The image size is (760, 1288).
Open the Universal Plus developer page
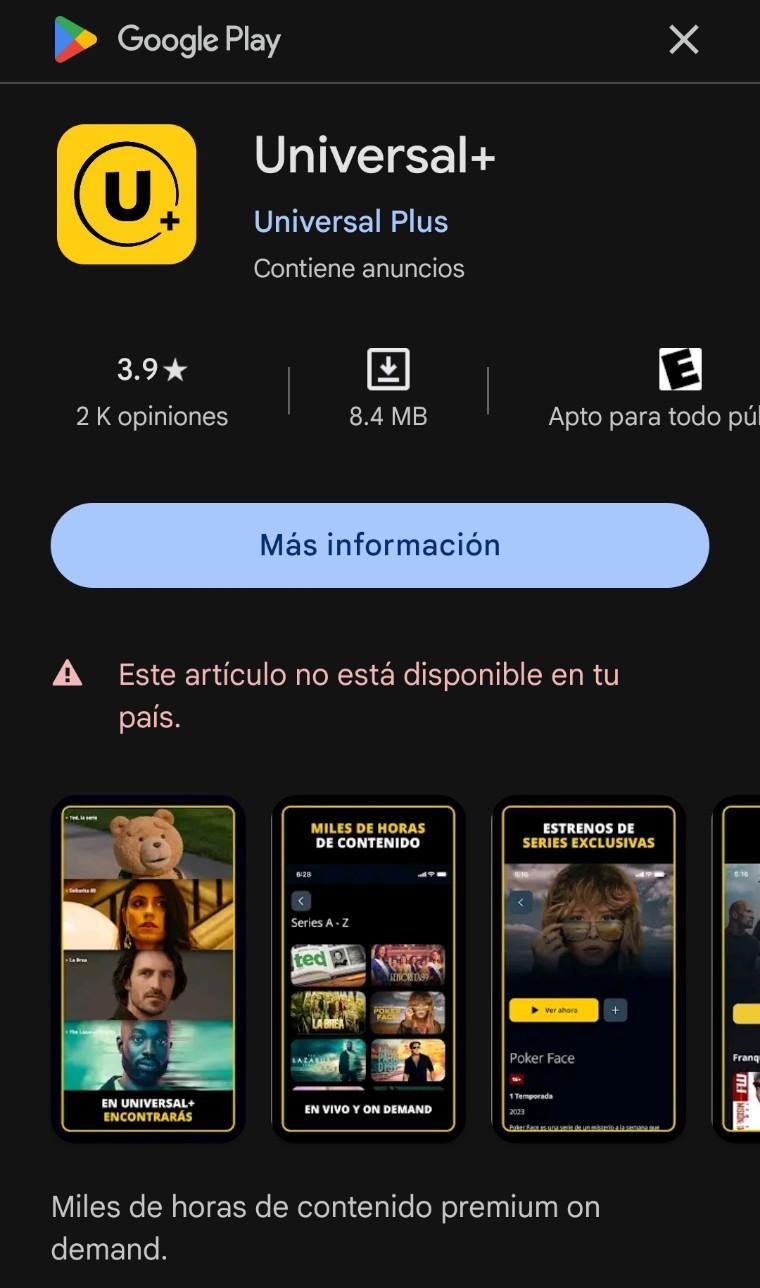[x=351, y=221]
